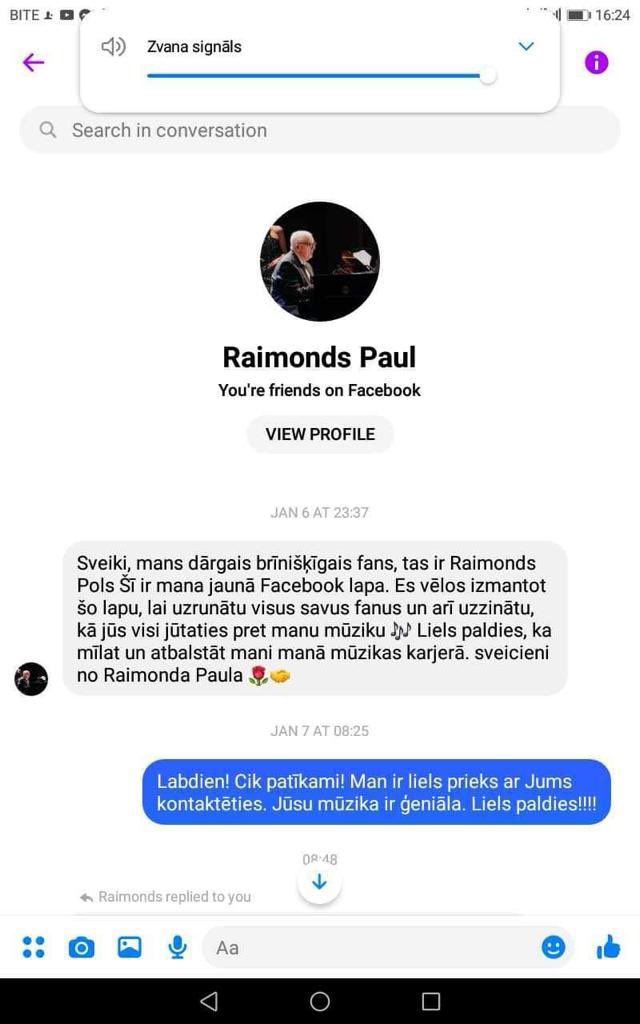
Task: Open conversation info via purple i icon
Action: pyautogui.click(x=596, y=62)
